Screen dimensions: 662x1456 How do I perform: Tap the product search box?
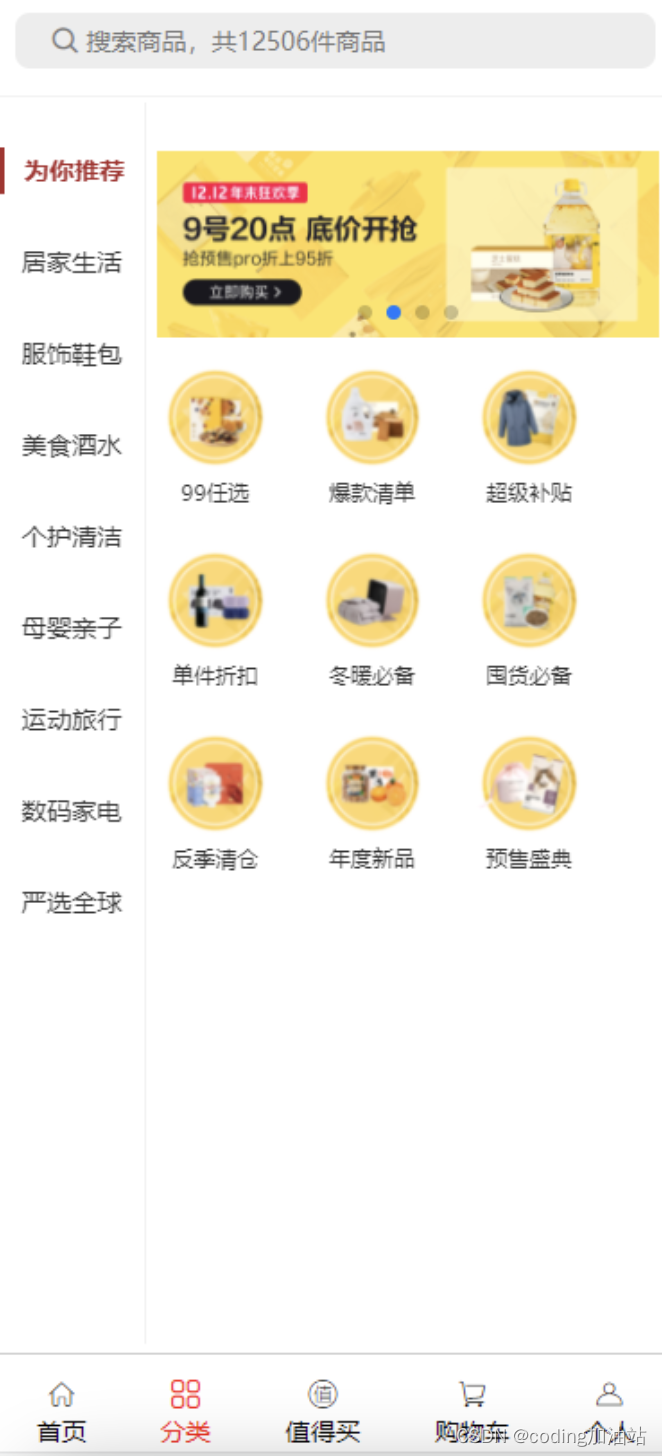[x=335, y=41]
